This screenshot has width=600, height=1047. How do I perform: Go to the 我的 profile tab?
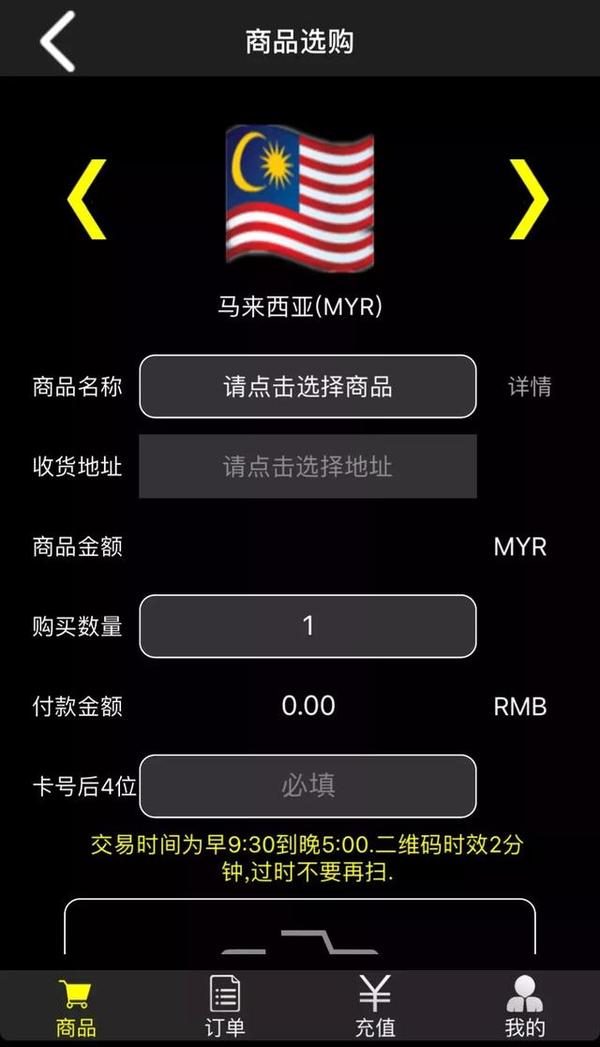click(525, 1008)
